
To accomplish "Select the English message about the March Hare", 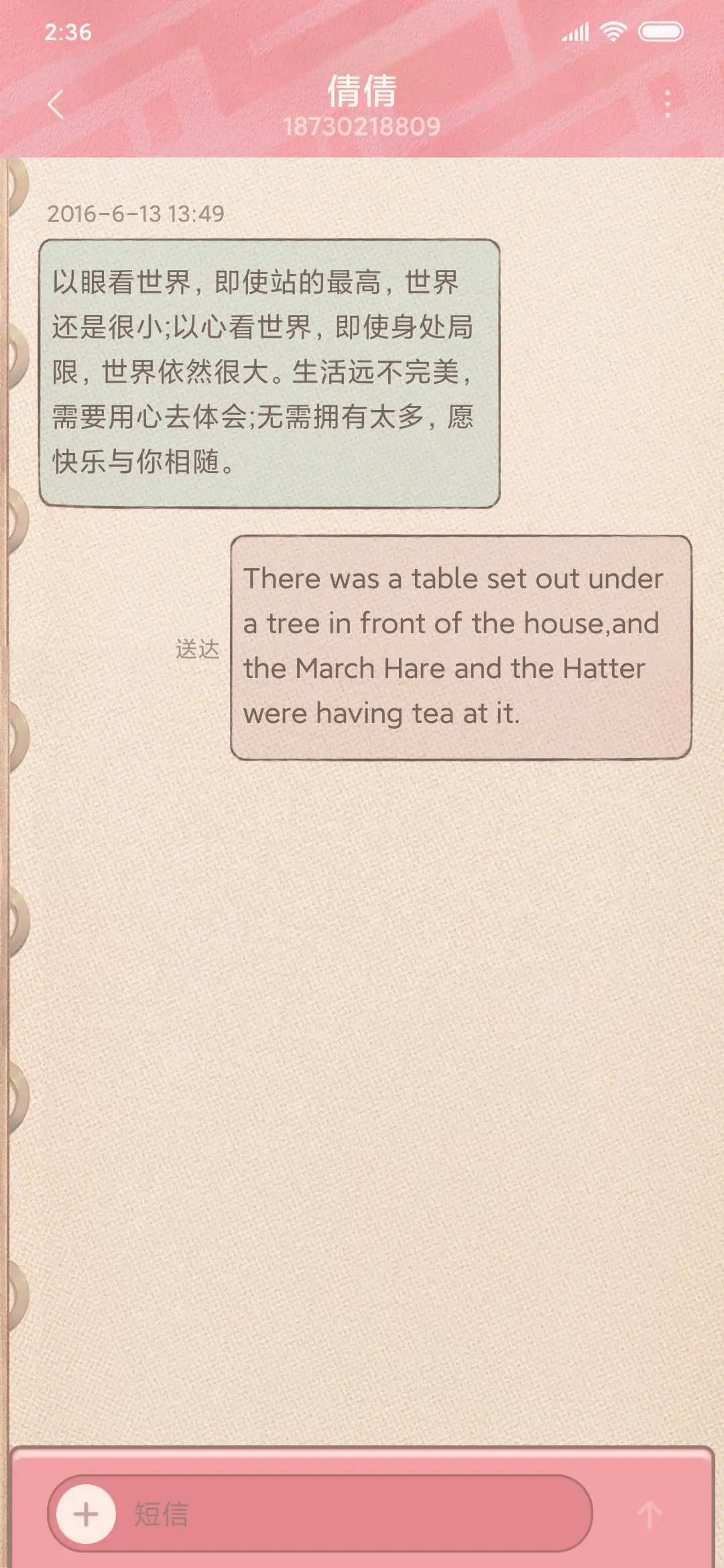I will pyautogui.click(x=459, y=647).
